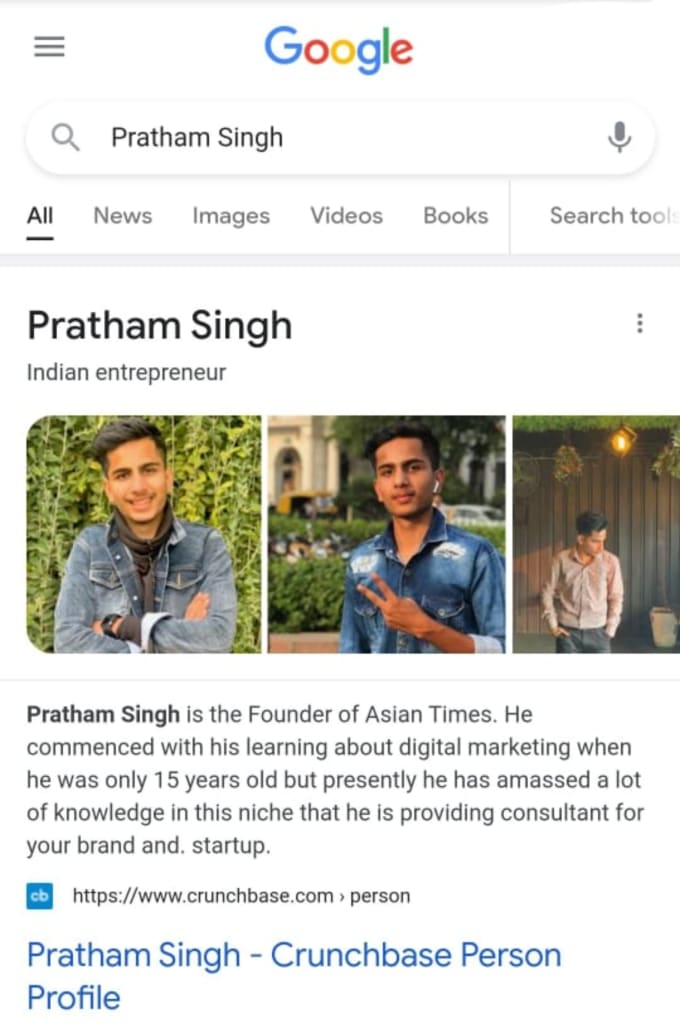Image resolution: width=680 pixels, height=1035 pixels.
Task: Open the photo showing peace sign
Action: 386,534
